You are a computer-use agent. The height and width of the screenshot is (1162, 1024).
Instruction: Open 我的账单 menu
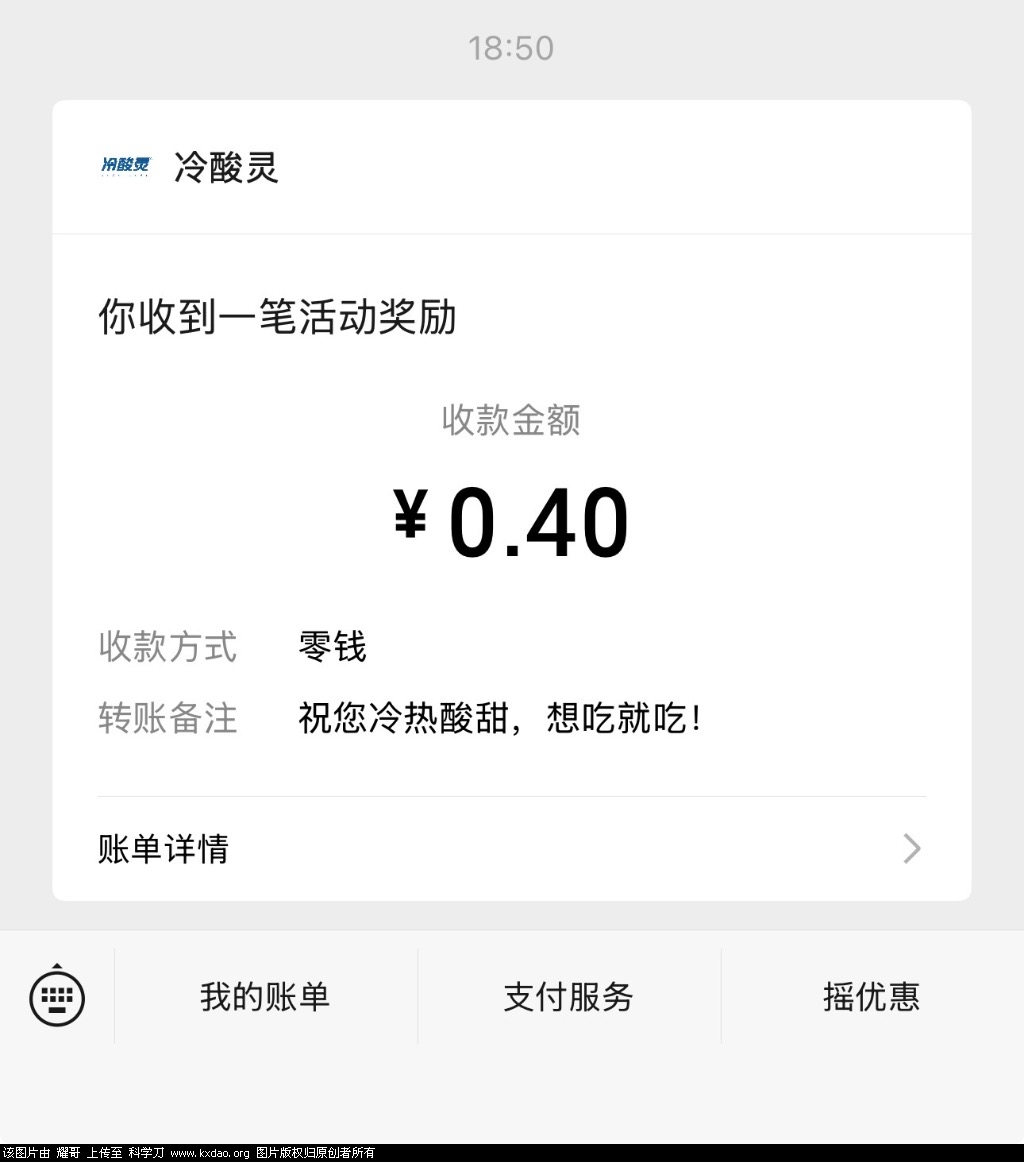click(265, 997)
